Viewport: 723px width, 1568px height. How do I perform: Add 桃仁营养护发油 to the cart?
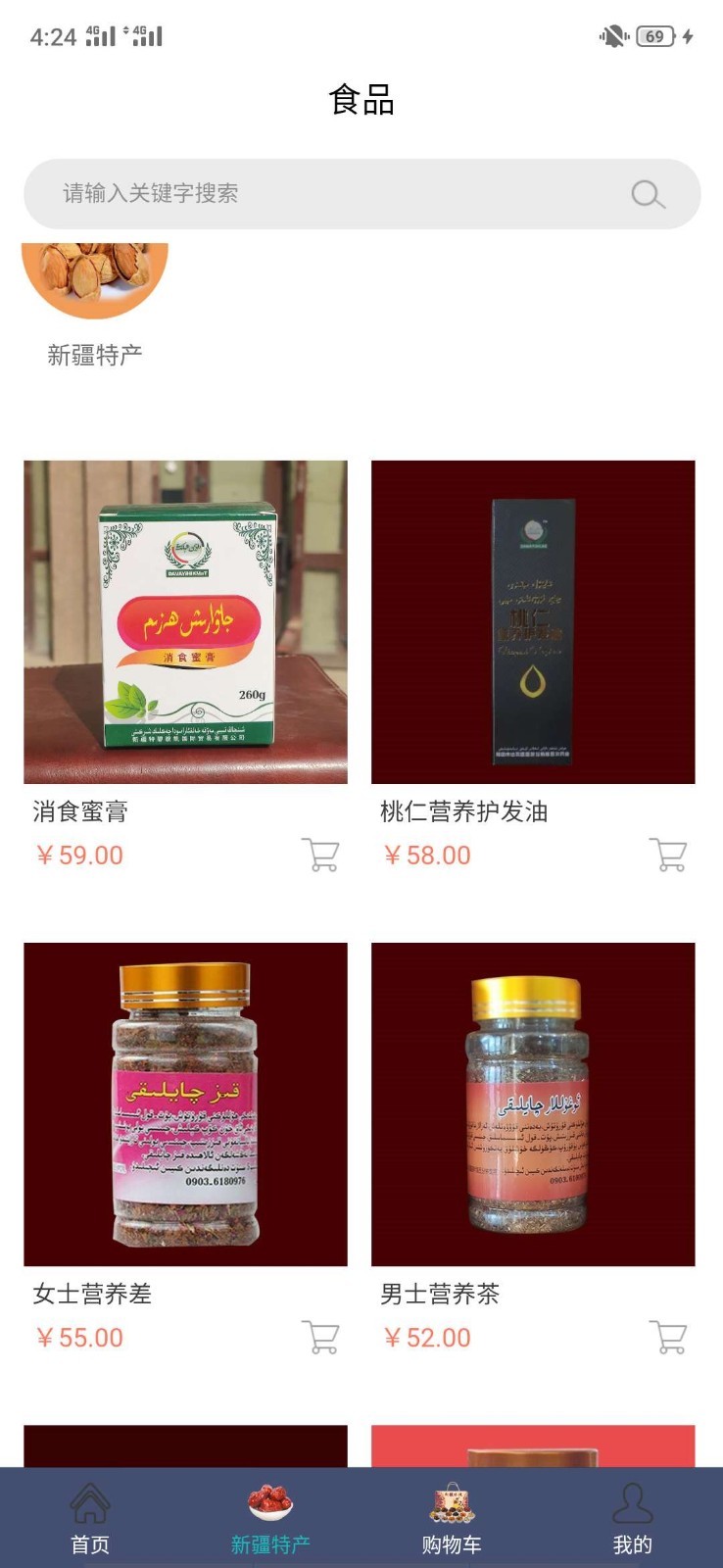pyautogui.click(x=668, y=856)
